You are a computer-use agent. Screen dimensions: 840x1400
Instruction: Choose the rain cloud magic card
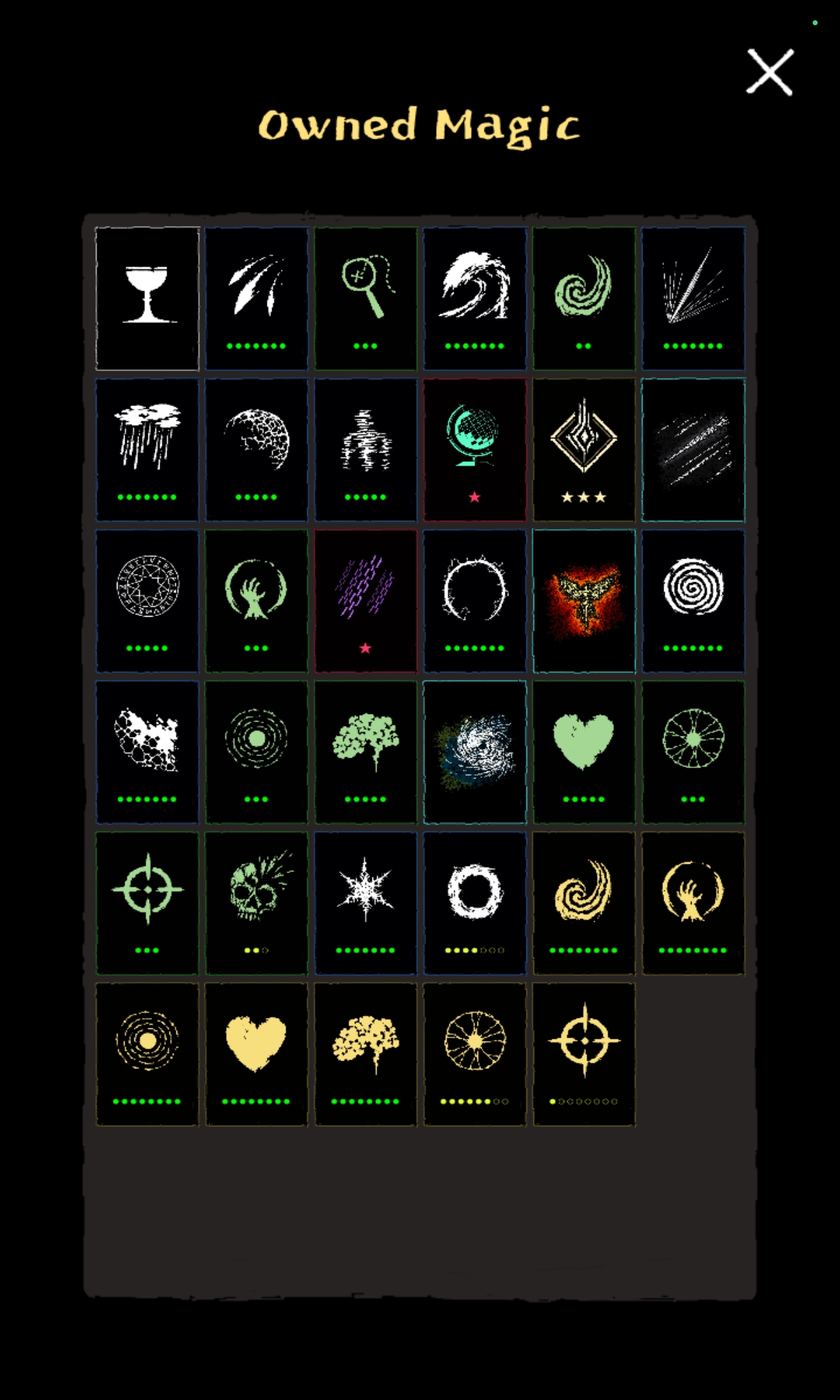click(147, 449)
